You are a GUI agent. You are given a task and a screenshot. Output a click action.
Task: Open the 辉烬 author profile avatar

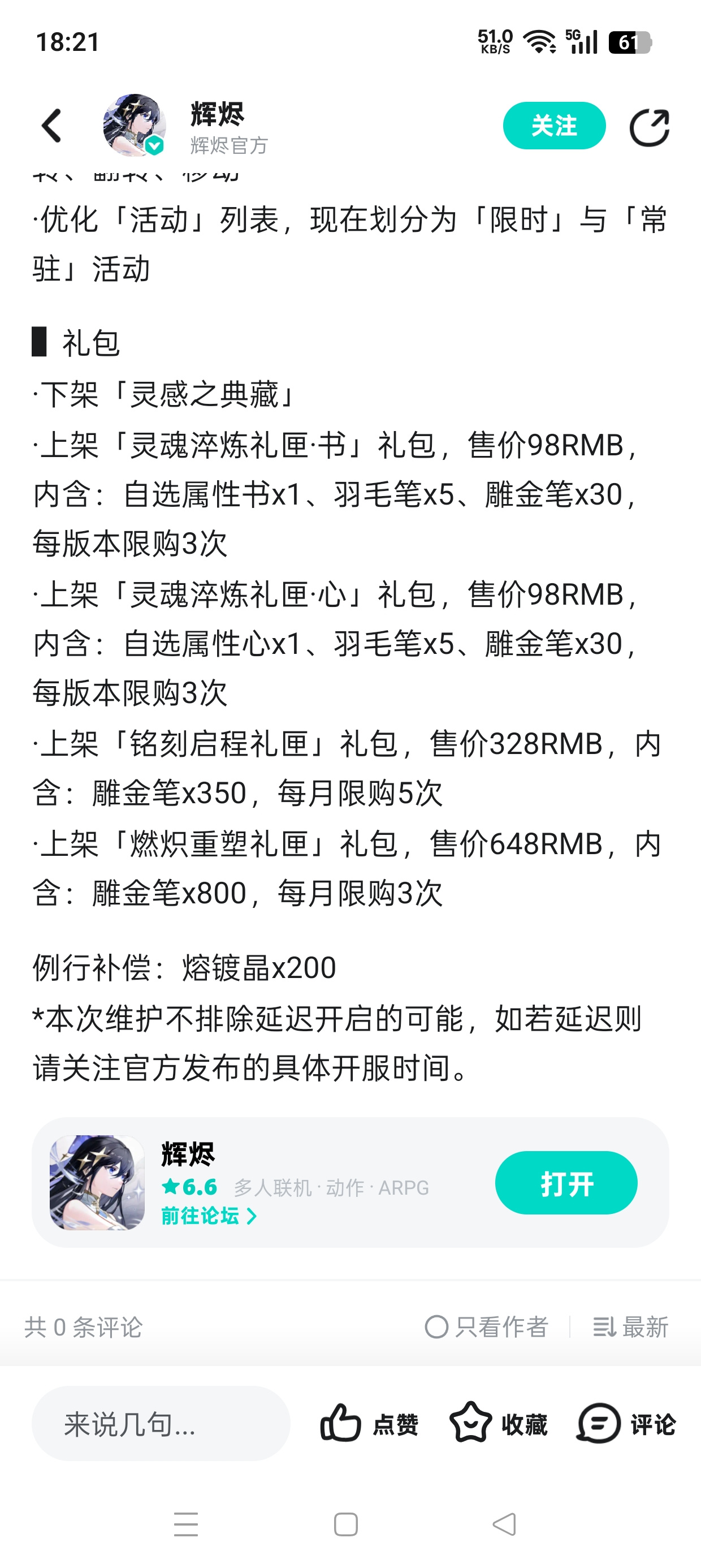(135, 126)
